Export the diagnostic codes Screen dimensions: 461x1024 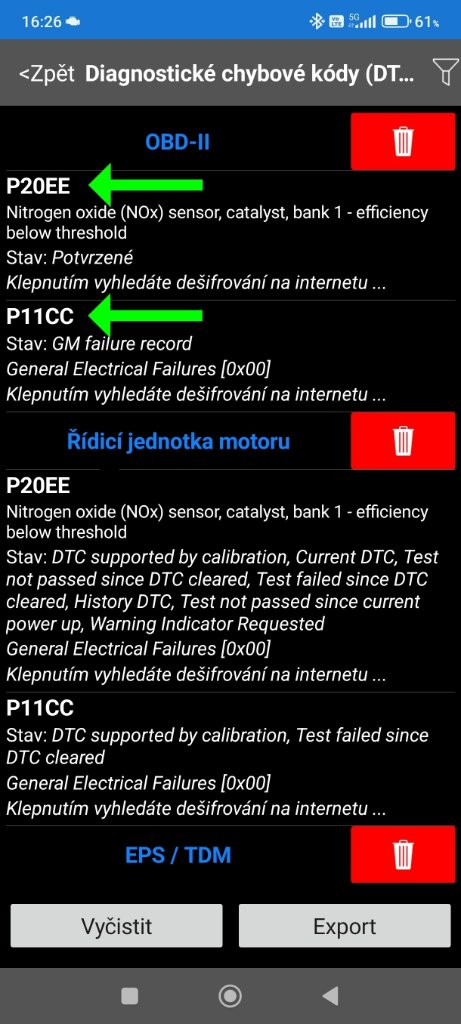pyautogui.click(x=344, y=925)
